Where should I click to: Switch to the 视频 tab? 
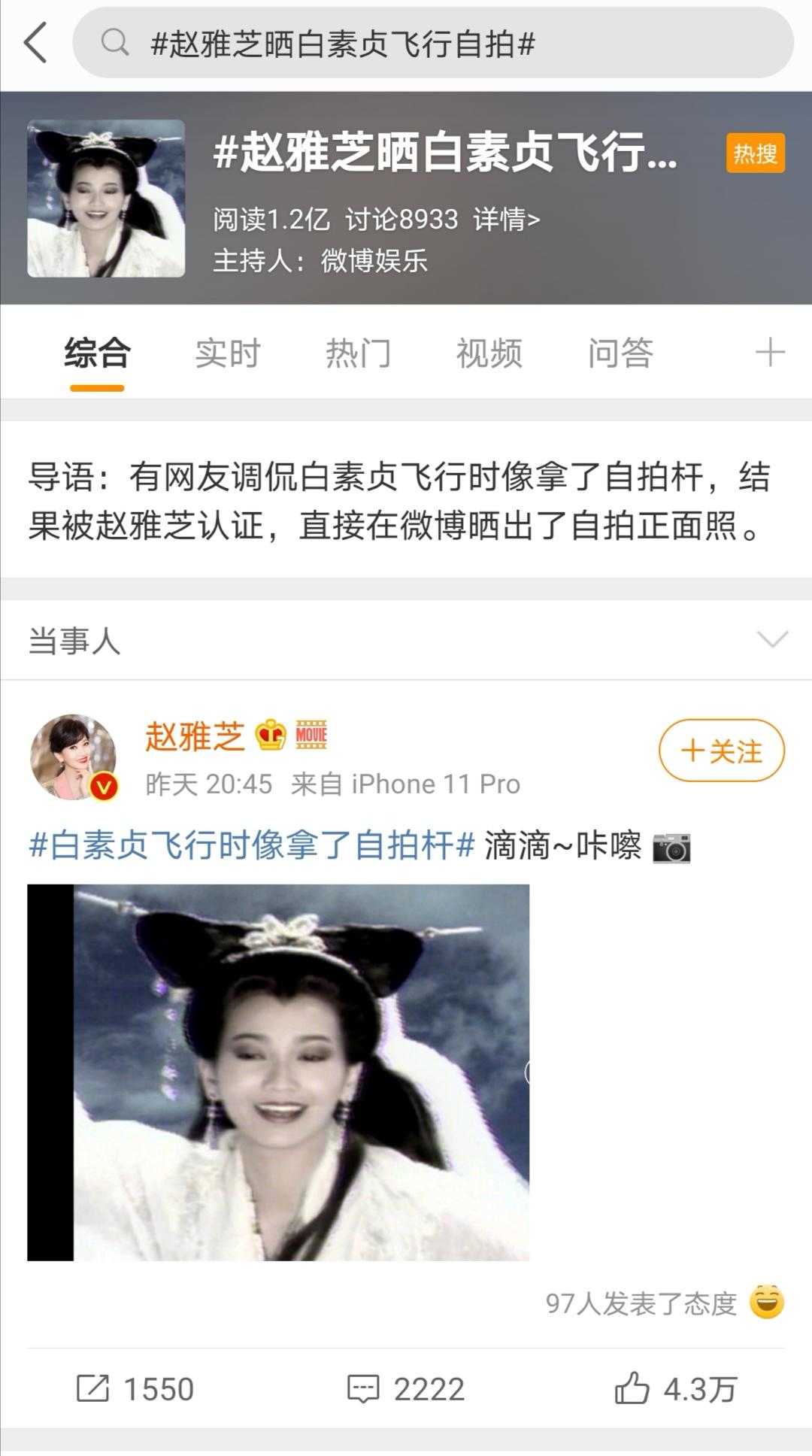489,353
